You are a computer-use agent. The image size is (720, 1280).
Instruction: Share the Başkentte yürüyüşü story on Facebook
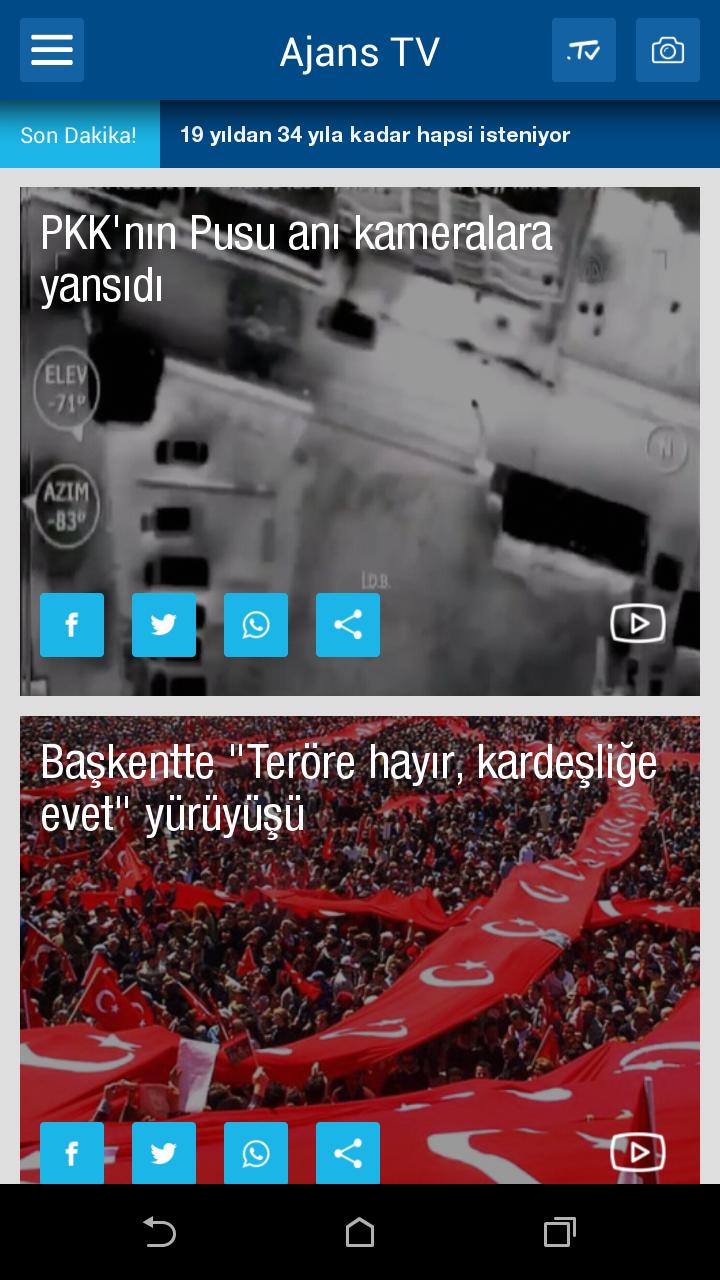[x=72, y=1153]
